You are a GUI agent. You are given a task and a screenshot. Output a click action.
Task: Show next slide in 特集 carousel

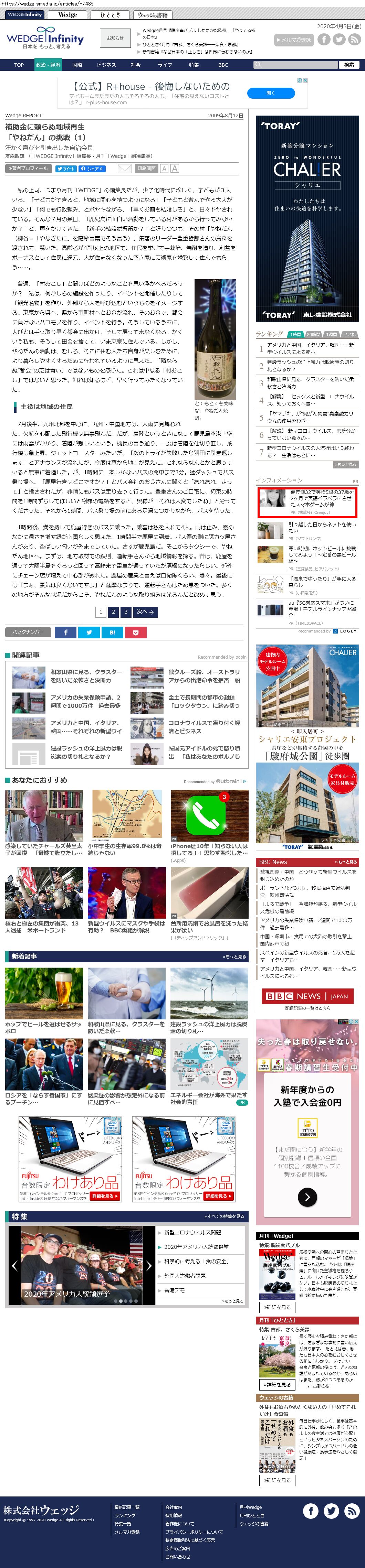tap(148, 1265)
